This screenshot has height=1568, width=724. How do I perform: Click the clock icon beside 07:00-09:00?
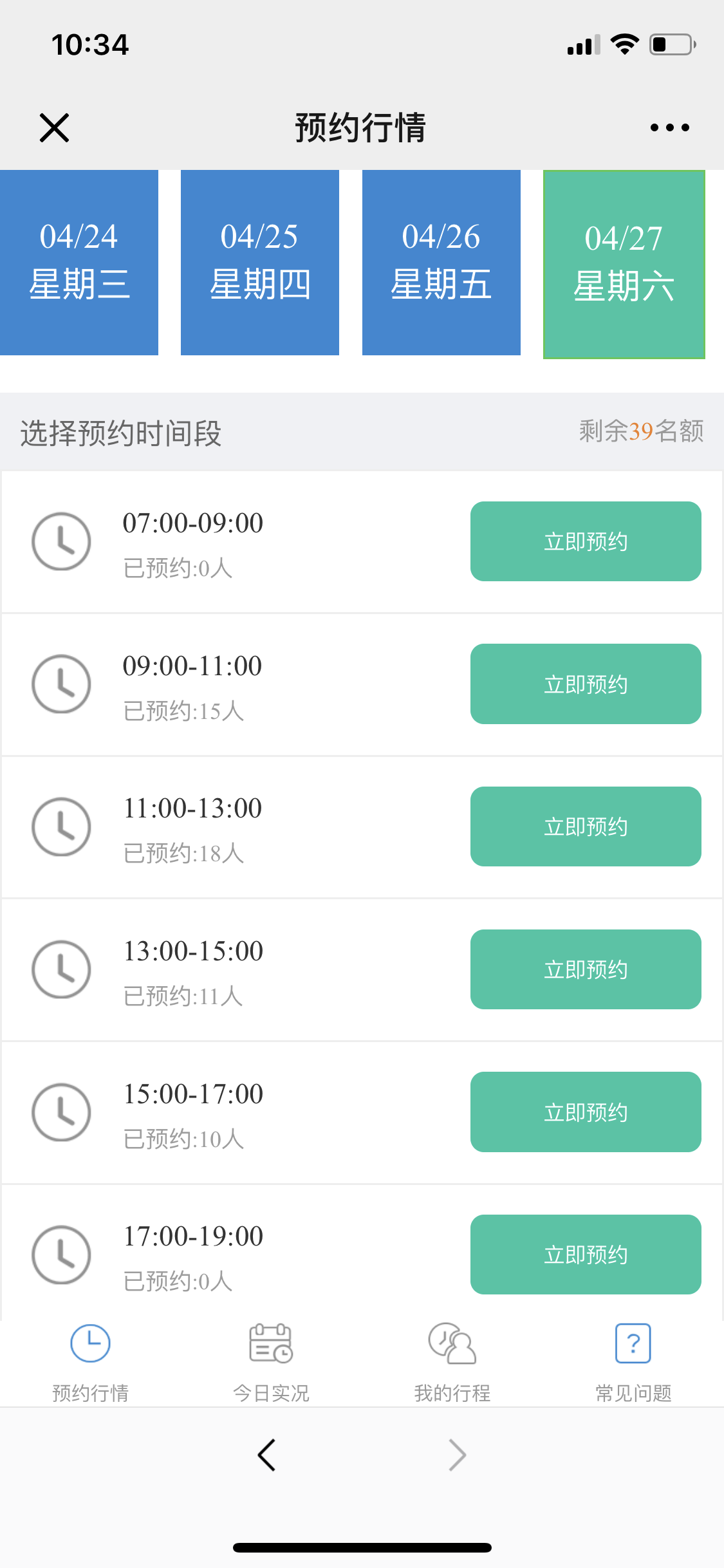coord(61,541)
